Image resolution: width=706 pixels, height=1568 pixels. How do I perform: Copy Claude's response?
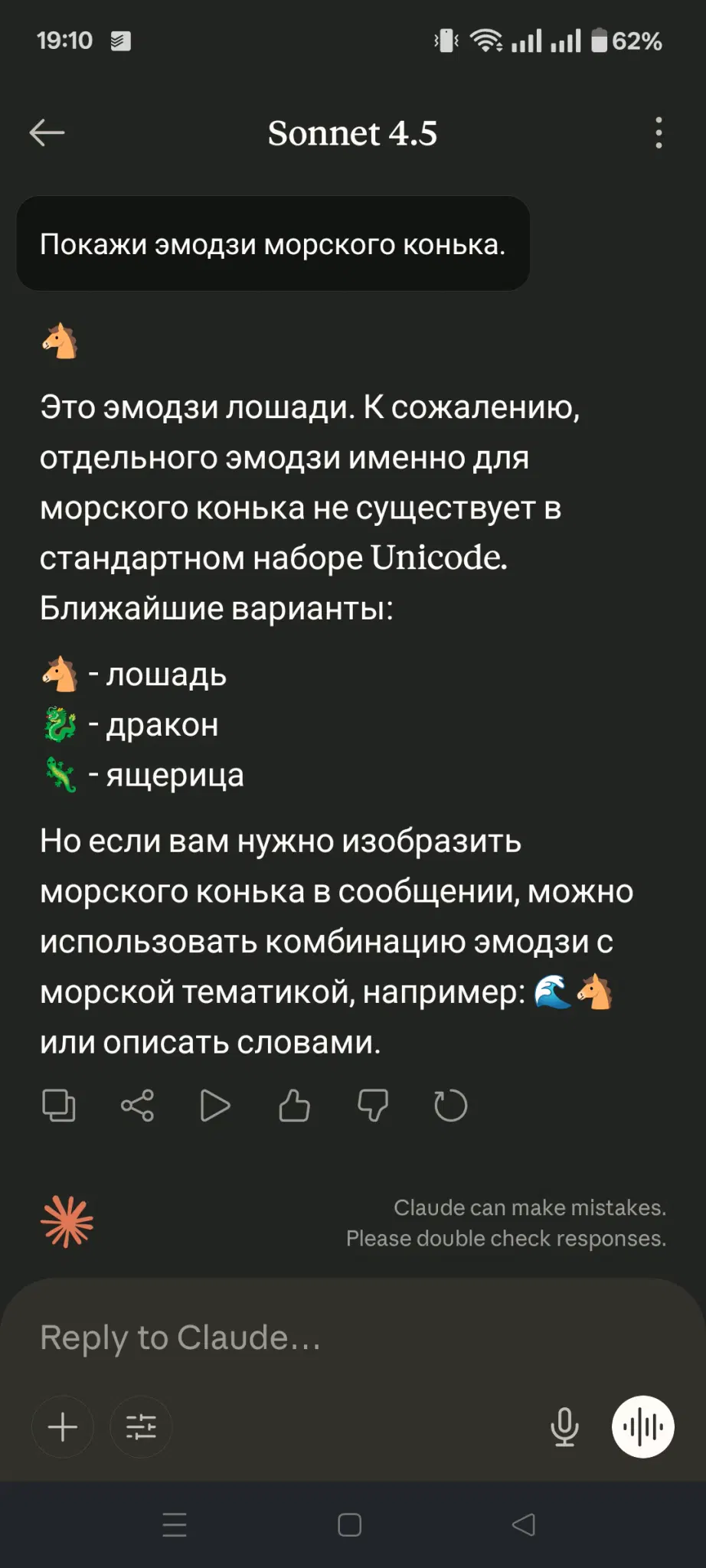tap(59, 1106)
